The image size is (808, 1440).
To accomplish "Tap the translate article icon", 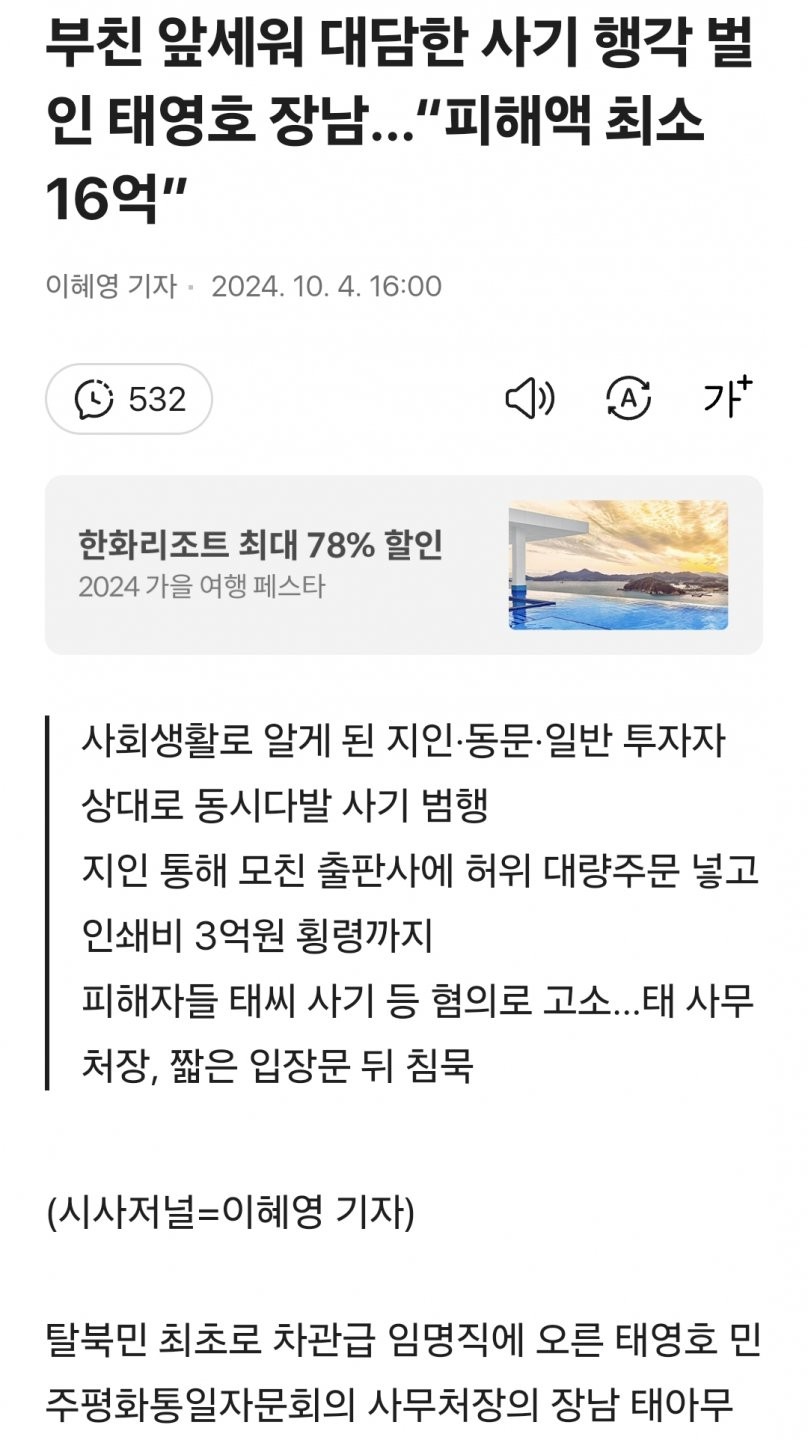I will point(629,399).
